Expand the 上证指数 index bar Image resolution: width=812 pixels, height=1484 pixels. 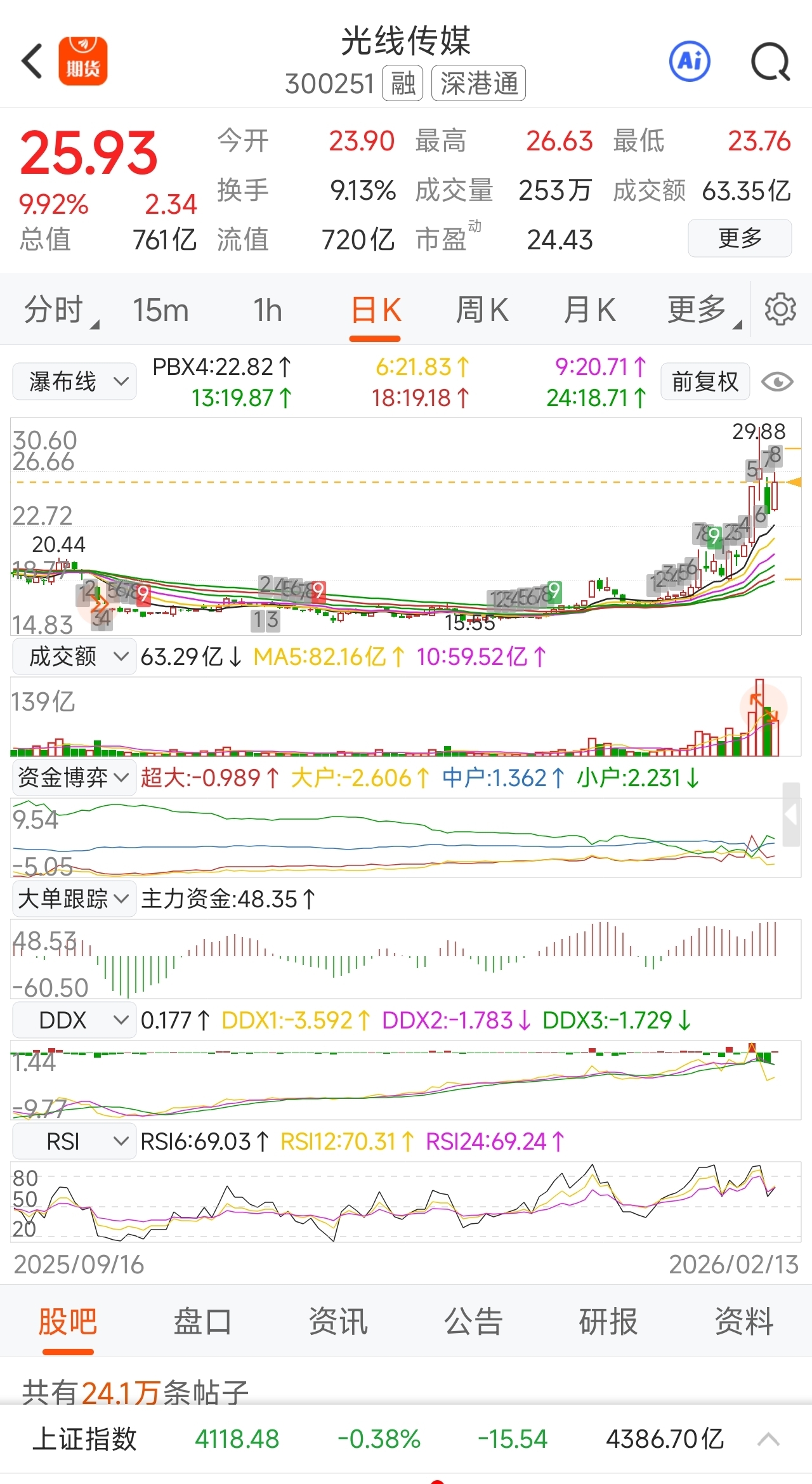(x=768, y=1439)
